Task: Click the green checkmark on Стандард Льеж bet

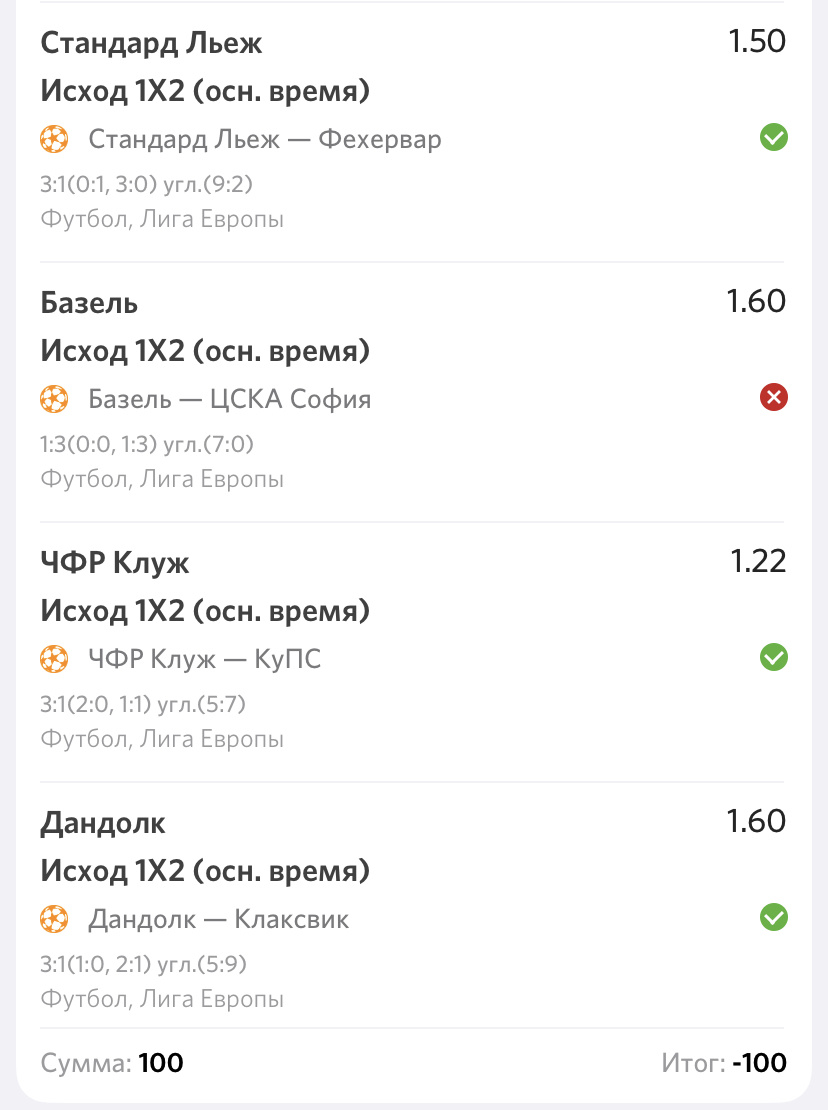Action: (x=774, y=139)
